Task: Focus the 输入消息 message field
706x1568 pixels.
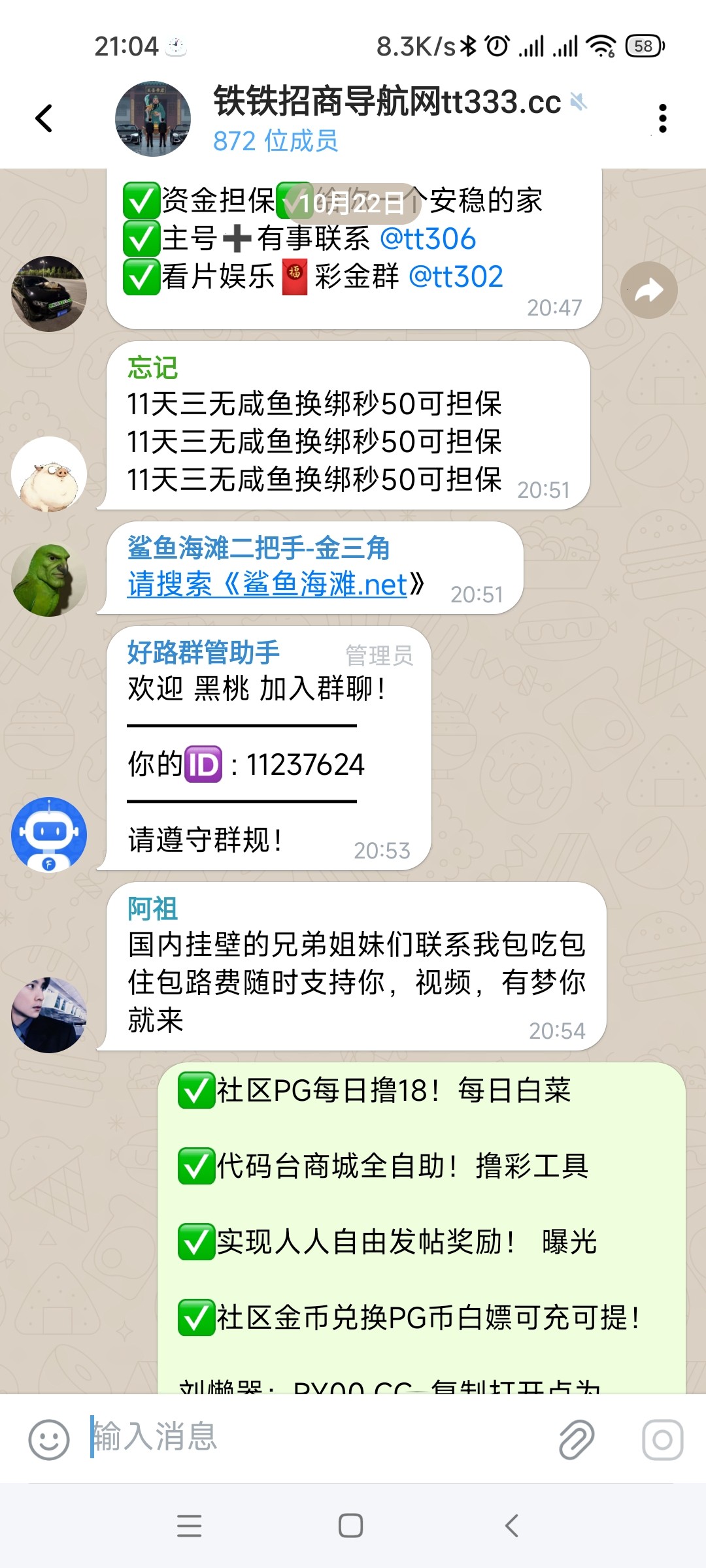Action: (x=314, y=1437)
